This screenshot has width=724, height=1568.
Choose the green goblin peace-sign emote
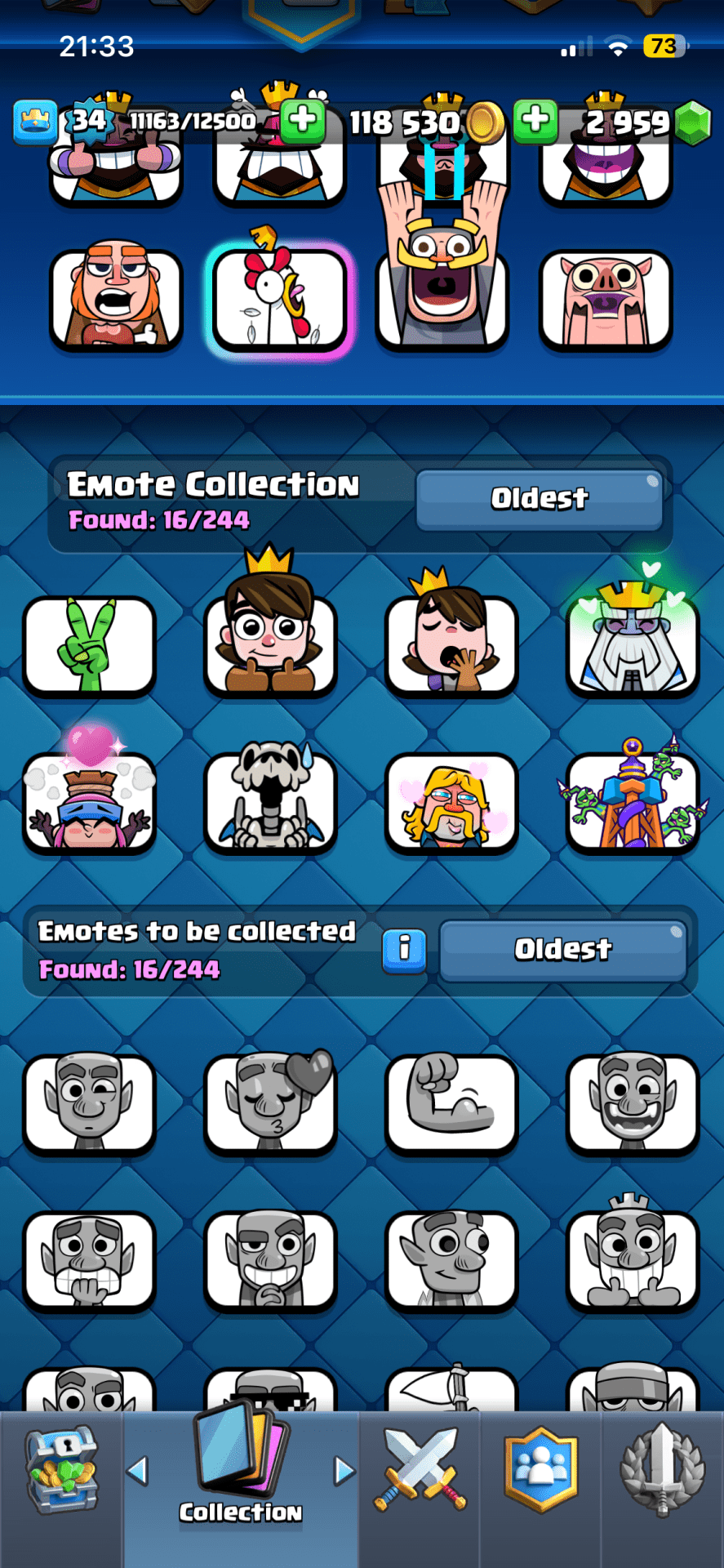(x=89, y=646)
